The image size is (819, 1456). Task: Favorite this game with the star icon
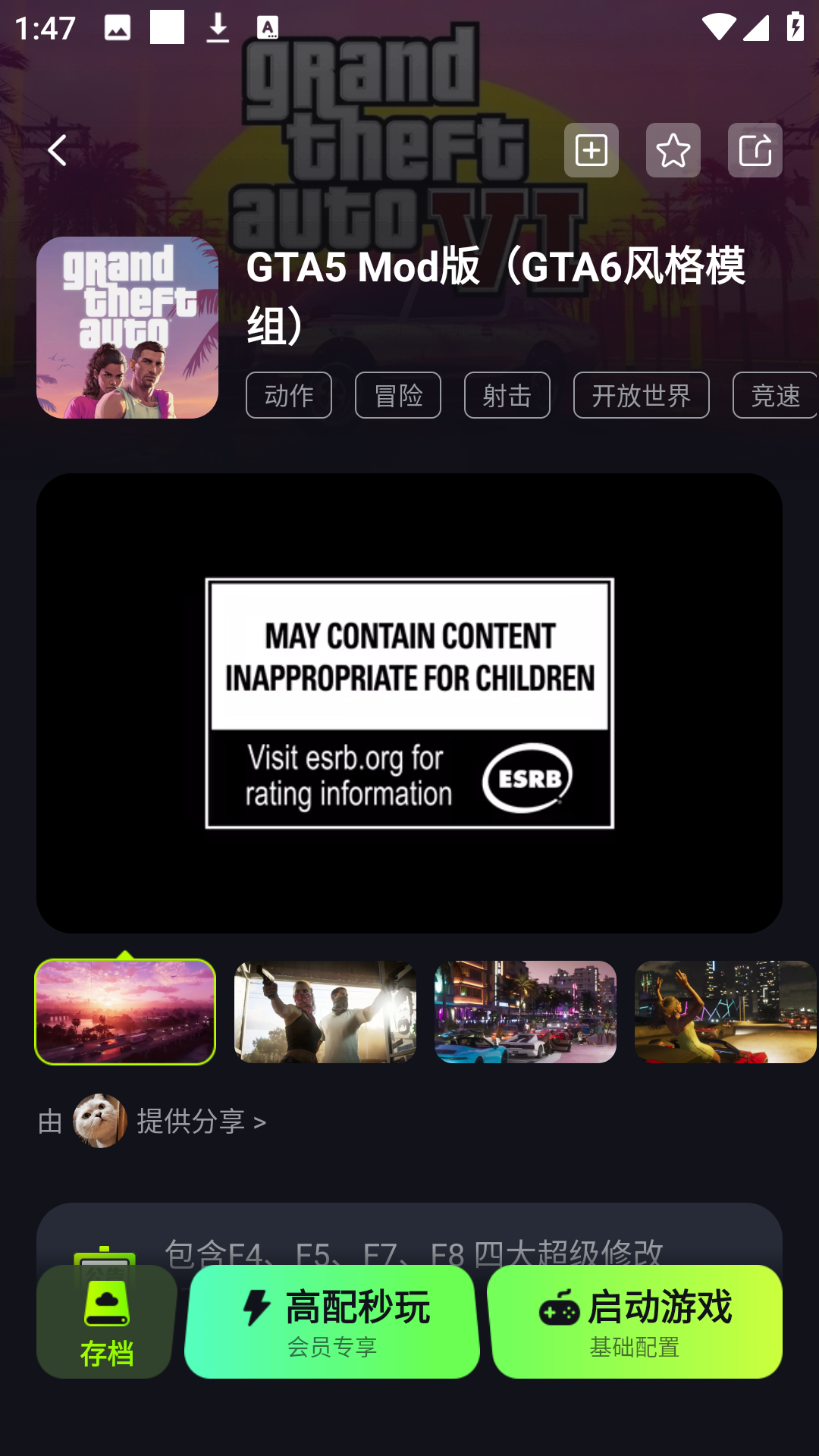pyautogui.click(x=673, y=150)
